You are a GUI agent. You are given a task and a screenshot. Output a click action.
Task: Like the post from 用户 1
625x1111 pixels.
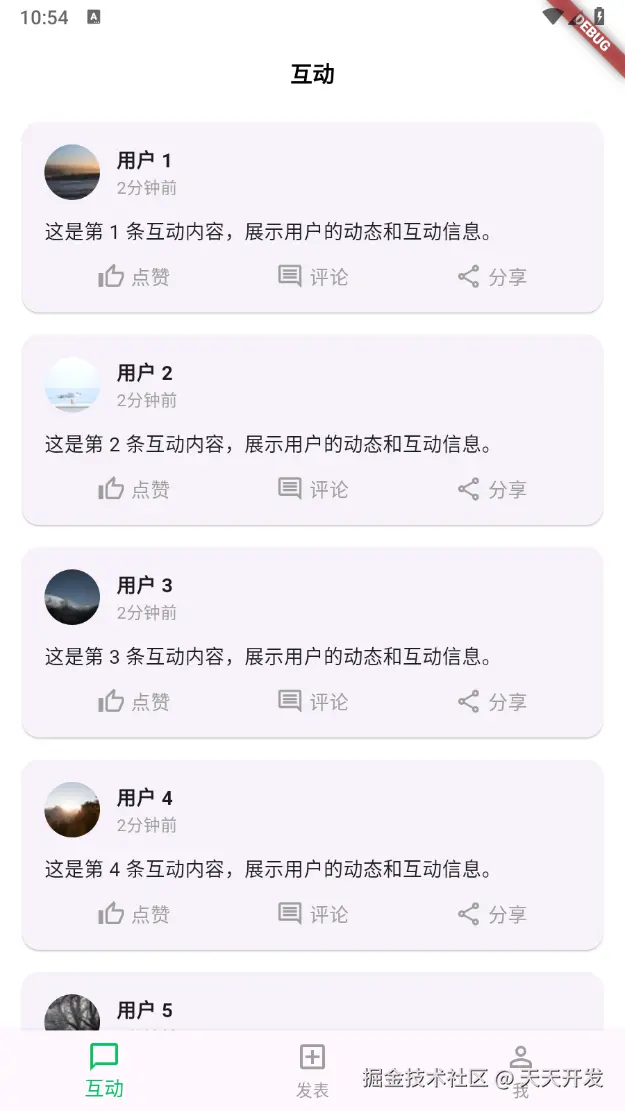click(134, 277)
